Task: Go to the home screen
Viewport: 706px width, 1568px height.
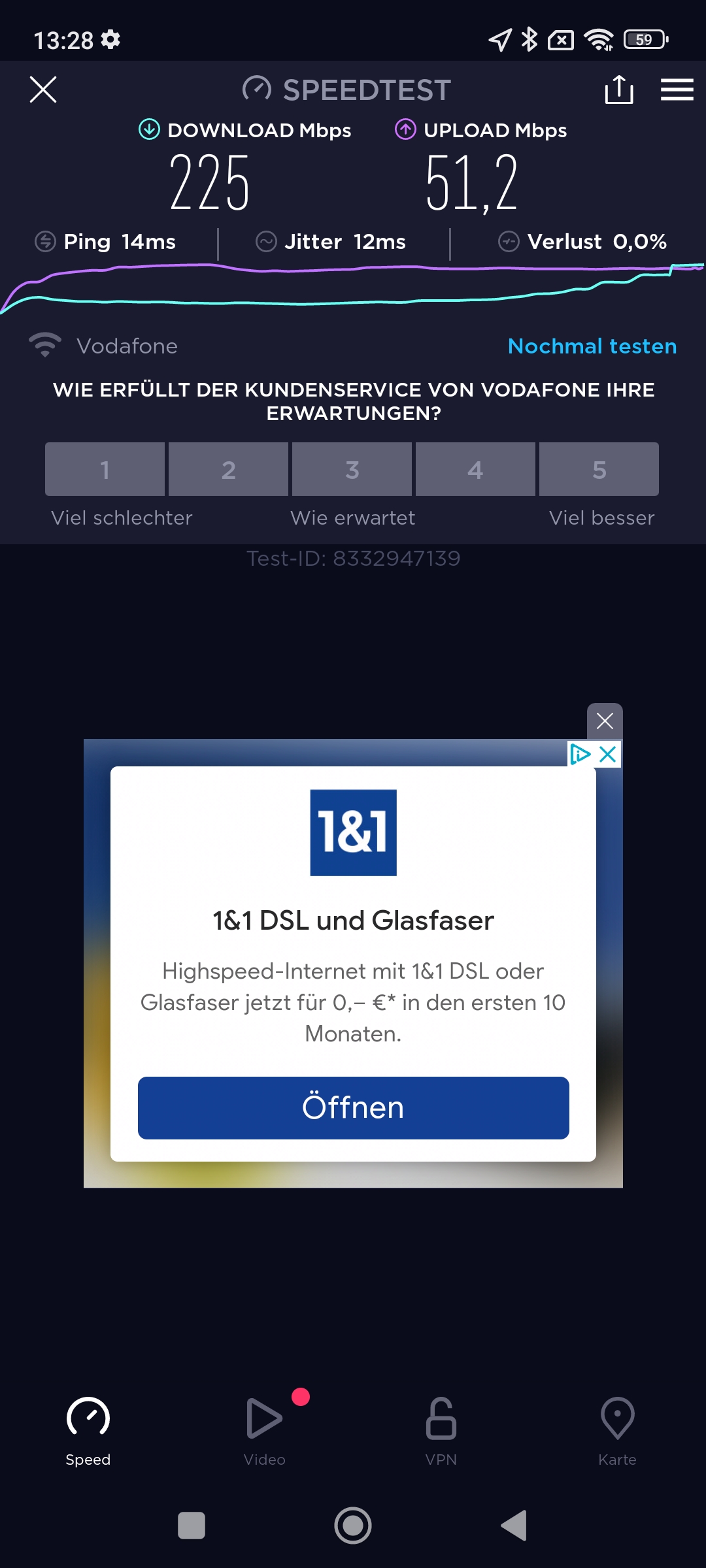Action: [x=353, y=1526]
